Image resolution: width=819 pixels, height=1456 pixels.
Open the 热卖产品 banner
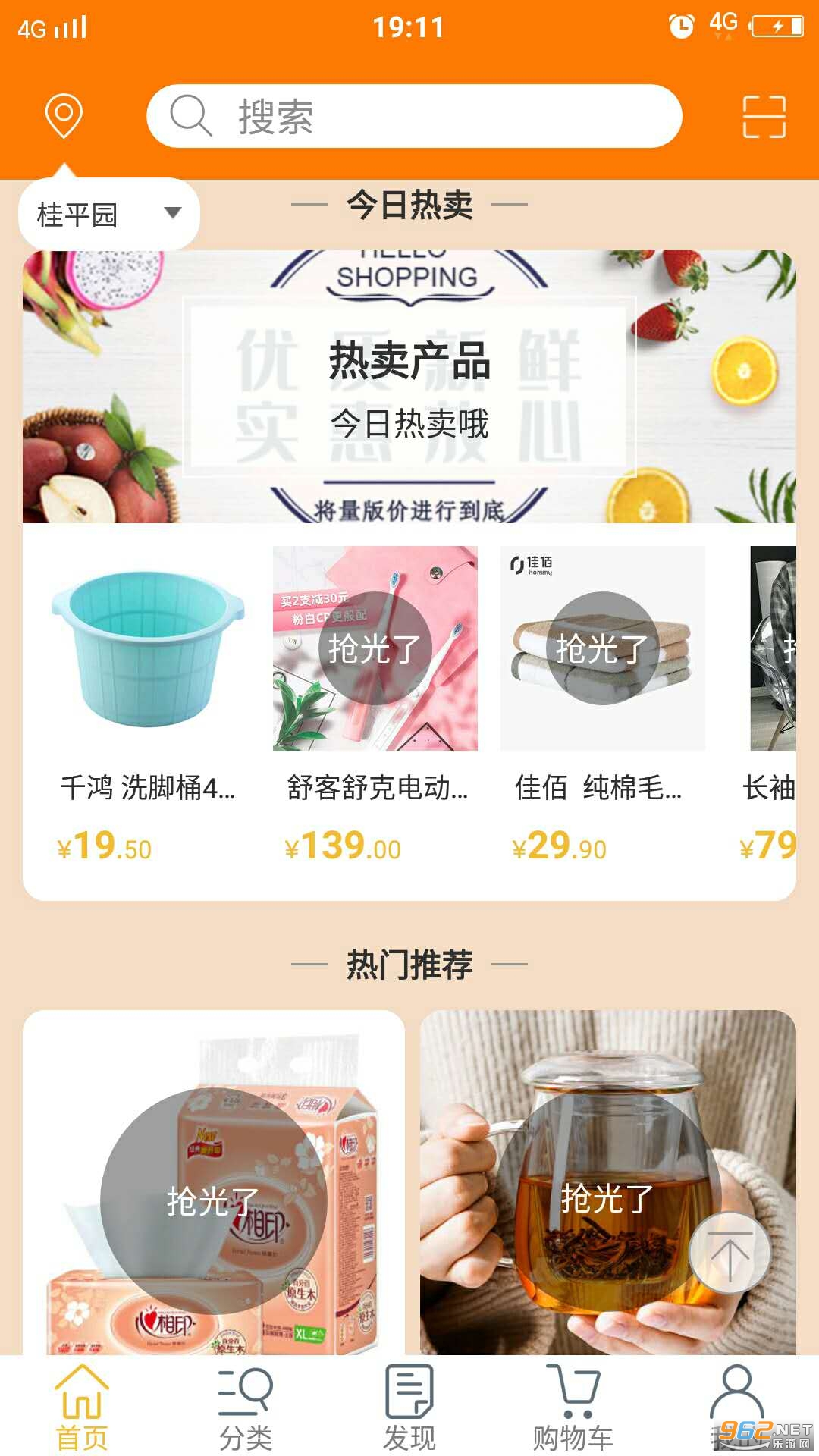coord(409,387)
